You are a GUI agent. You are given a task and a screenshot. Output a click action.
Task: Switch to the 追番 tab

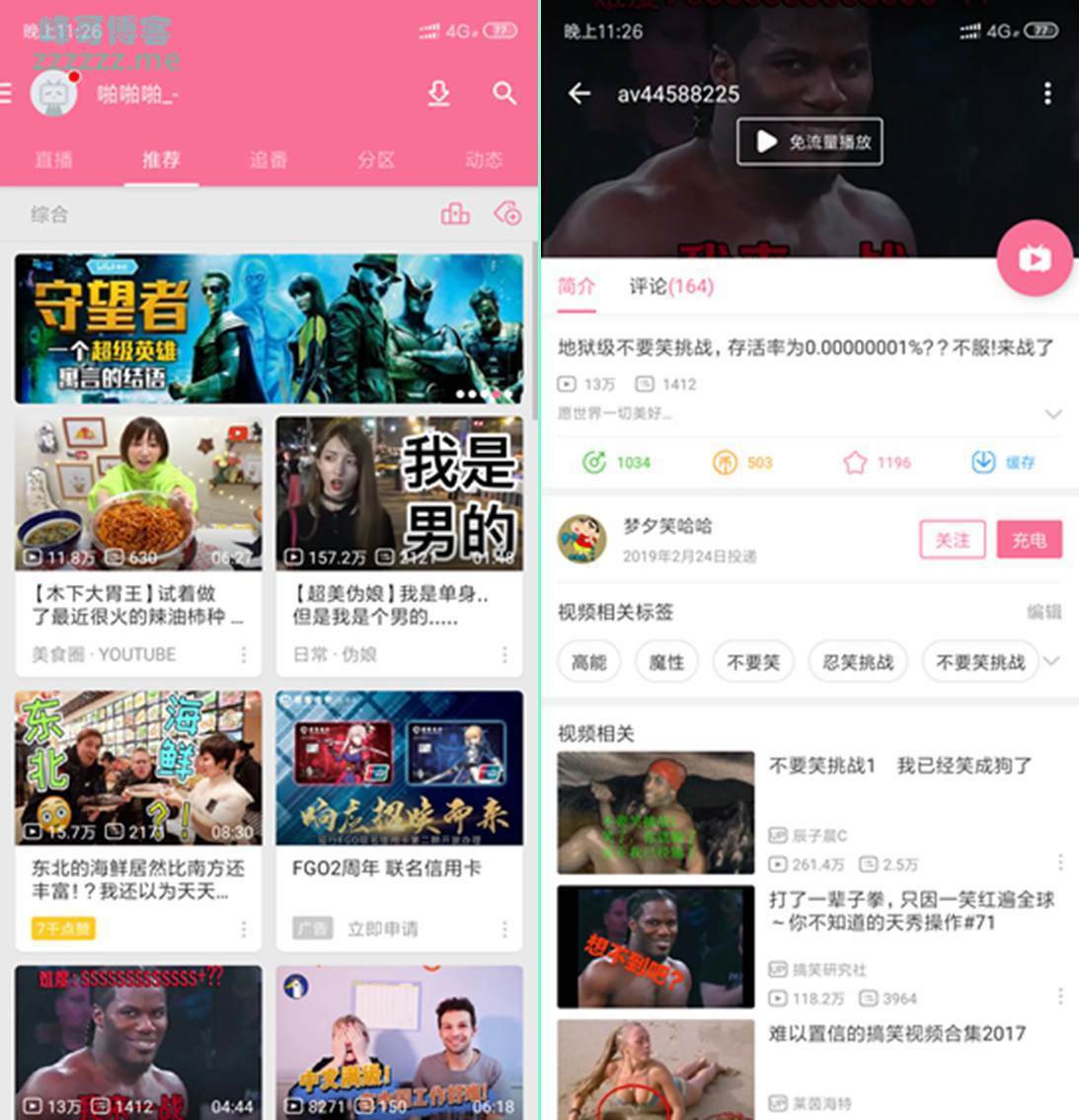[x=269, y=160]
